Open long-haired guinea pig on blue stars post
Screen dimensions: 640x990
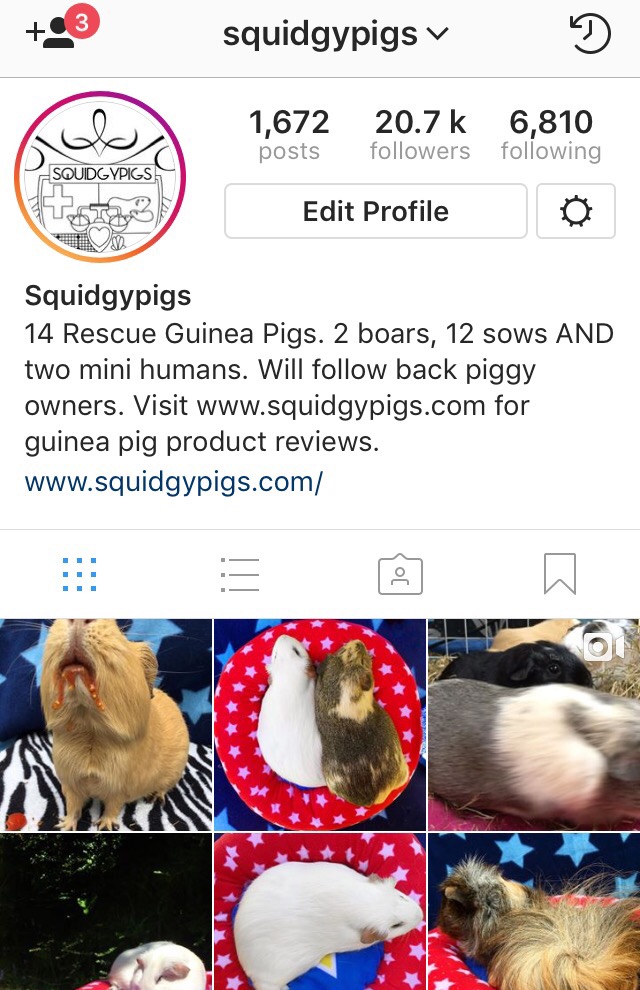pos(534,912)
